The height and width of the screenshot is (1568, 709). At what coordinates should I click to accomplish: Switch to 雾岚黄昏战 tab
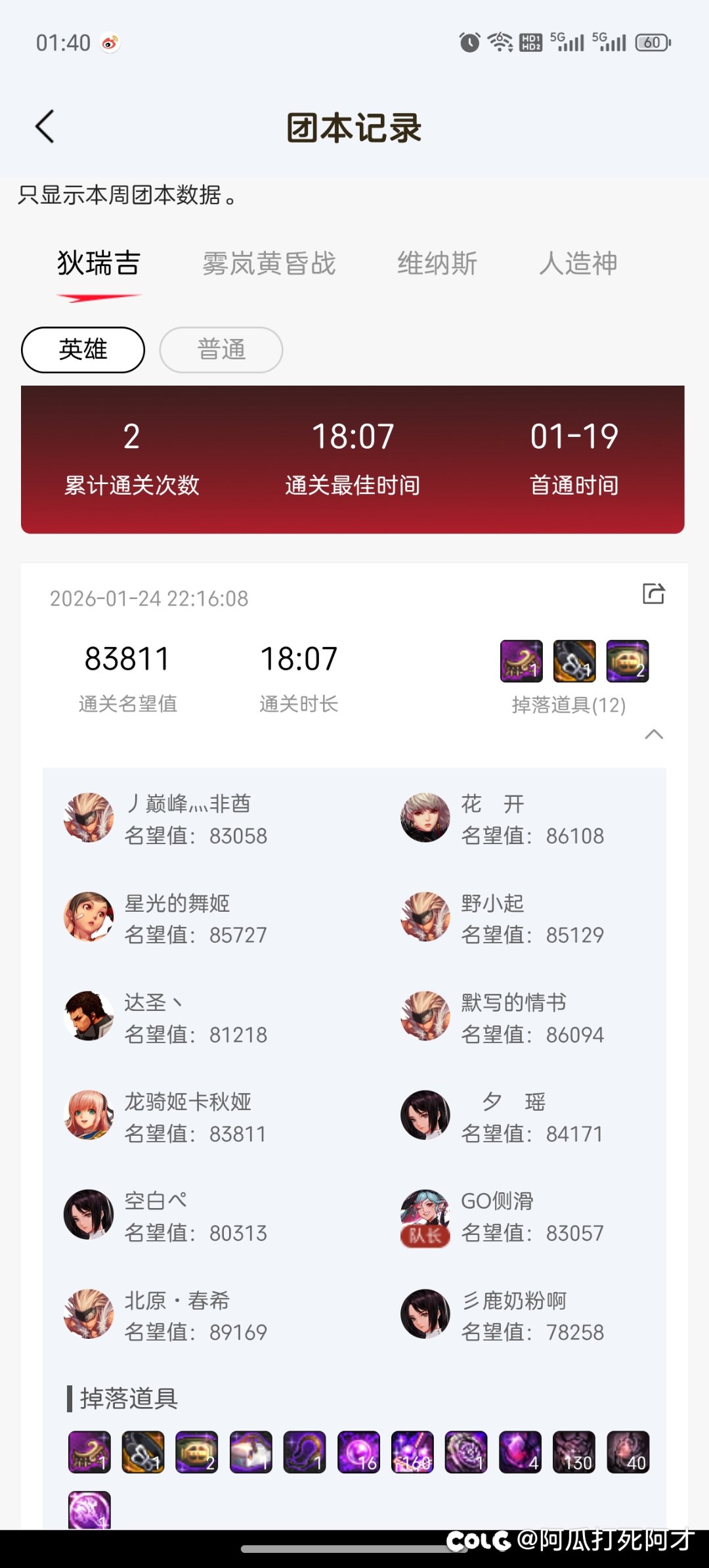(x=269, y=264)
